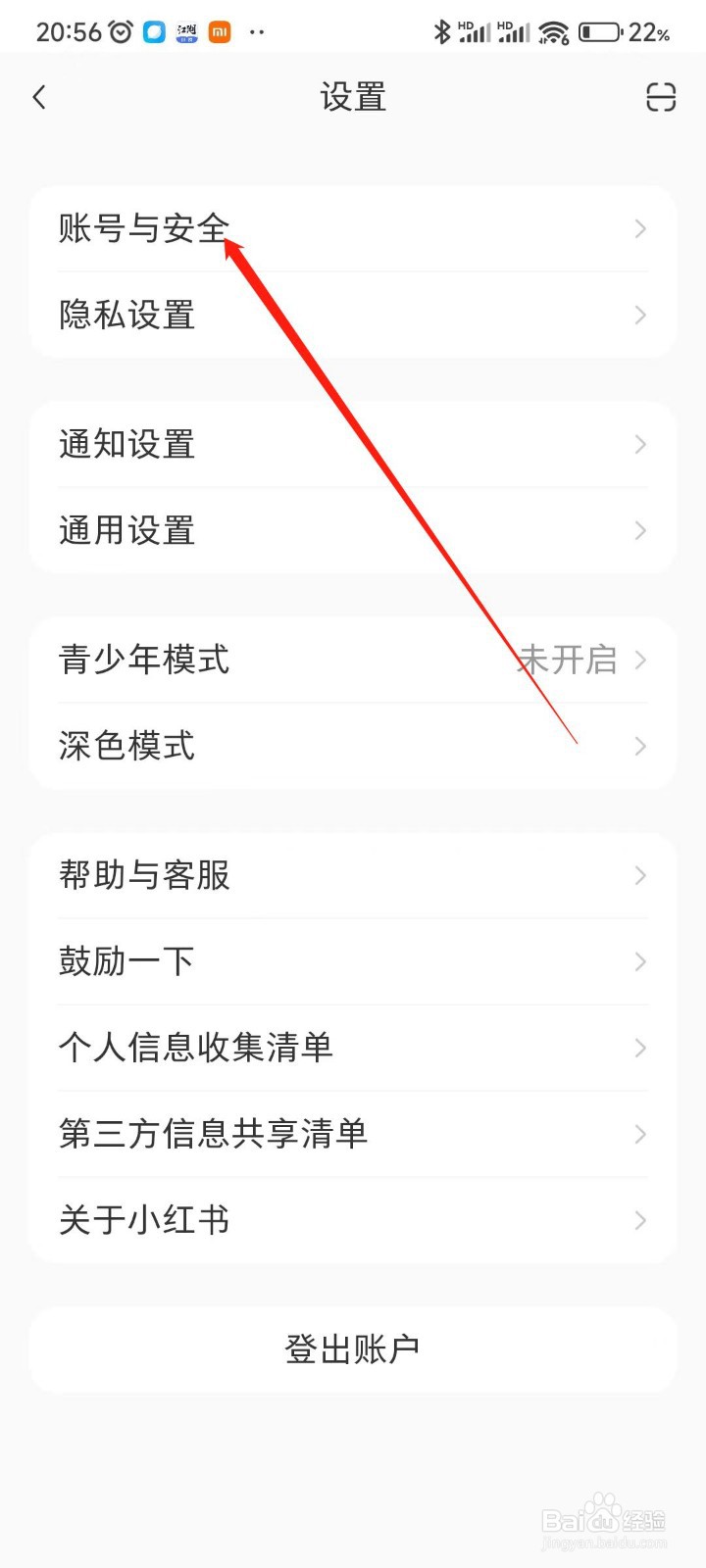Tap the alarm clock icon in status bar
The height and width of the screenshot is (1568, 706).
(x=120, y=31)
